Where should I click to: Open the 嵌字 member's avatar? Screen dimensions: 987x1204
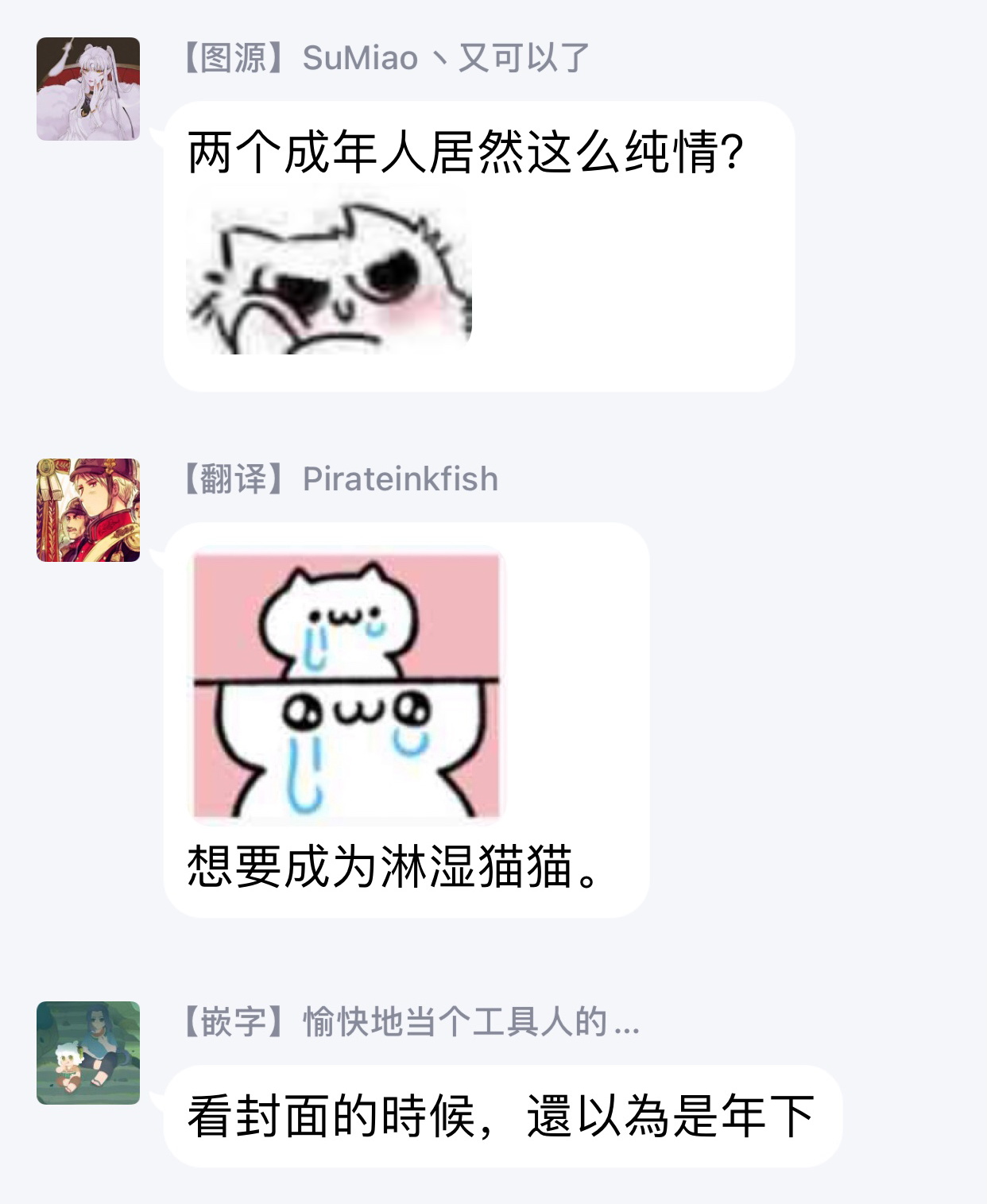click(88, 1052)
